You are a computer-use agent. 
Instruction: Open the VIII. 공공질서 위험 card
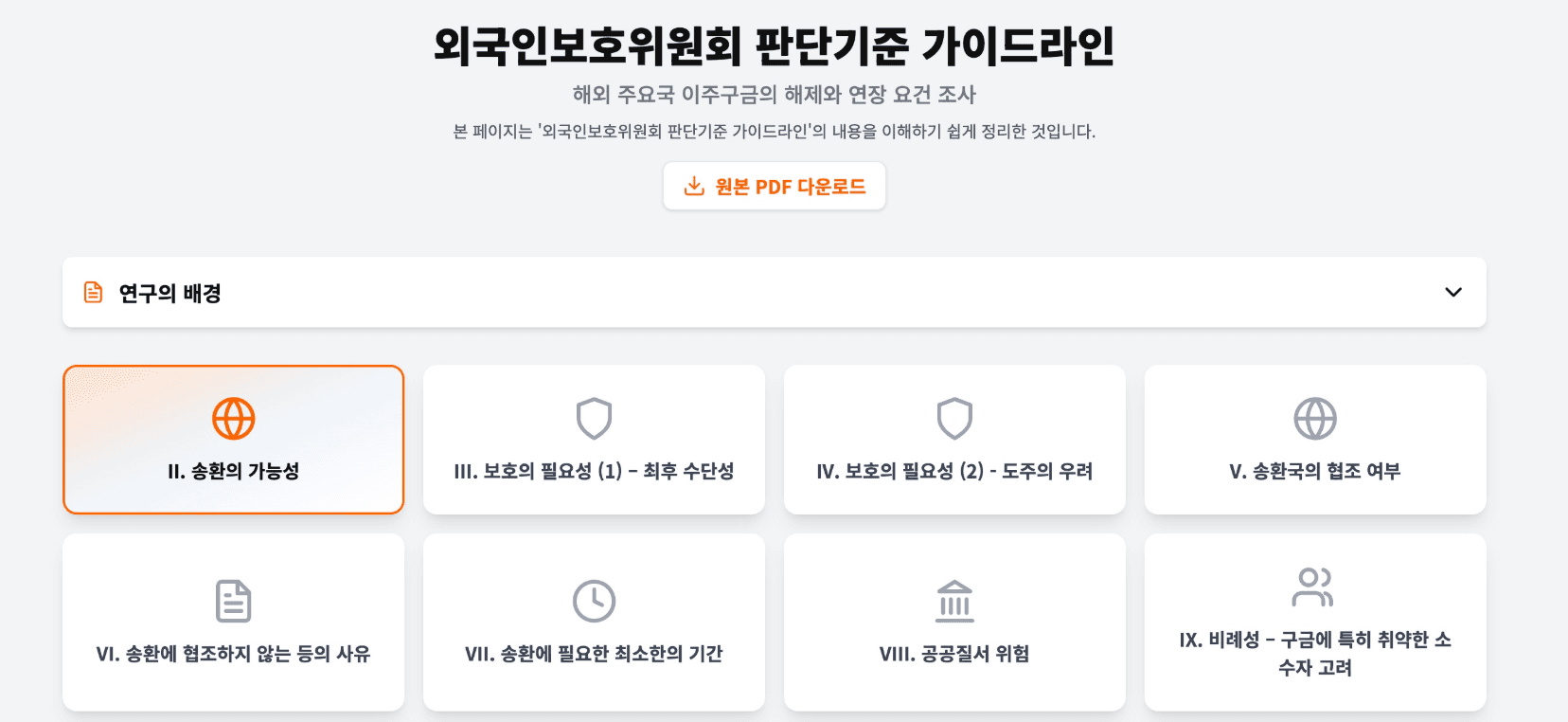pyautogui.click(x=954, y=622)
